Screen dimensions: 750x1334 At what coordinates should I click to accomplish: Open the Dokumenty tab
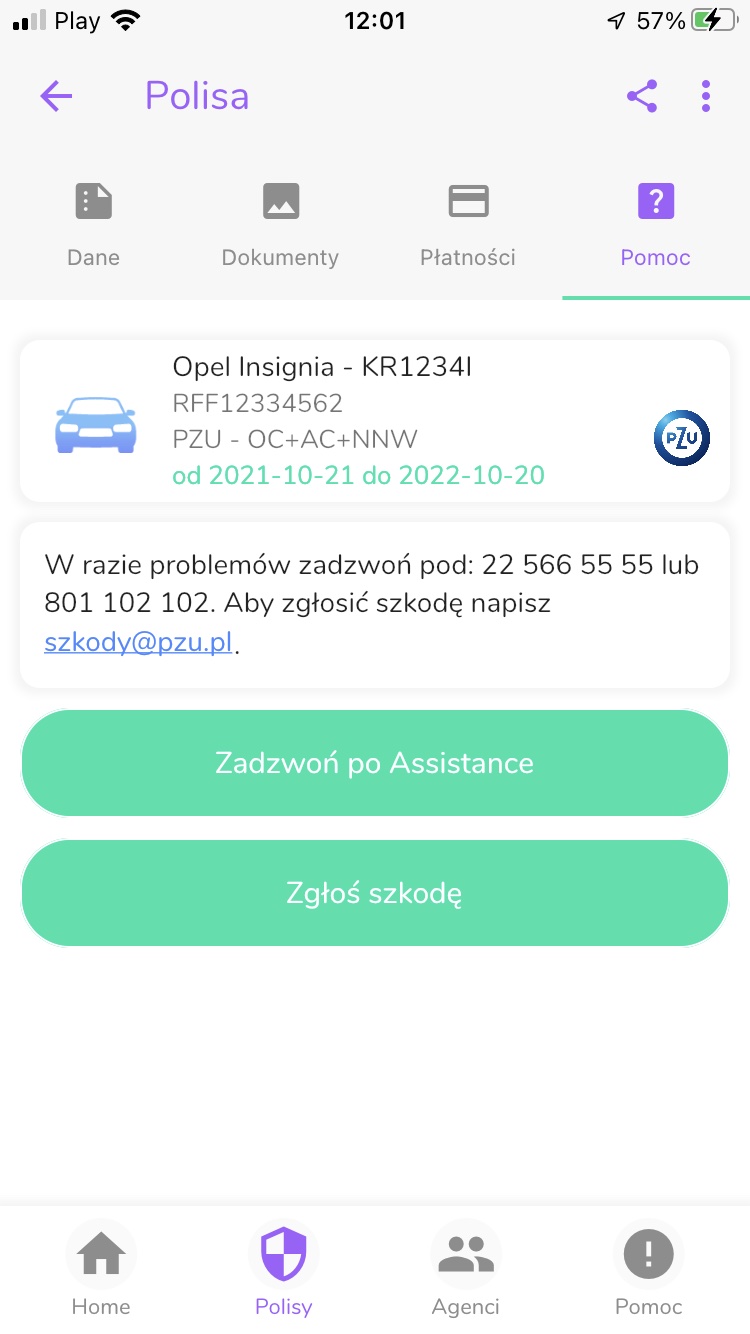coord(280,225)
